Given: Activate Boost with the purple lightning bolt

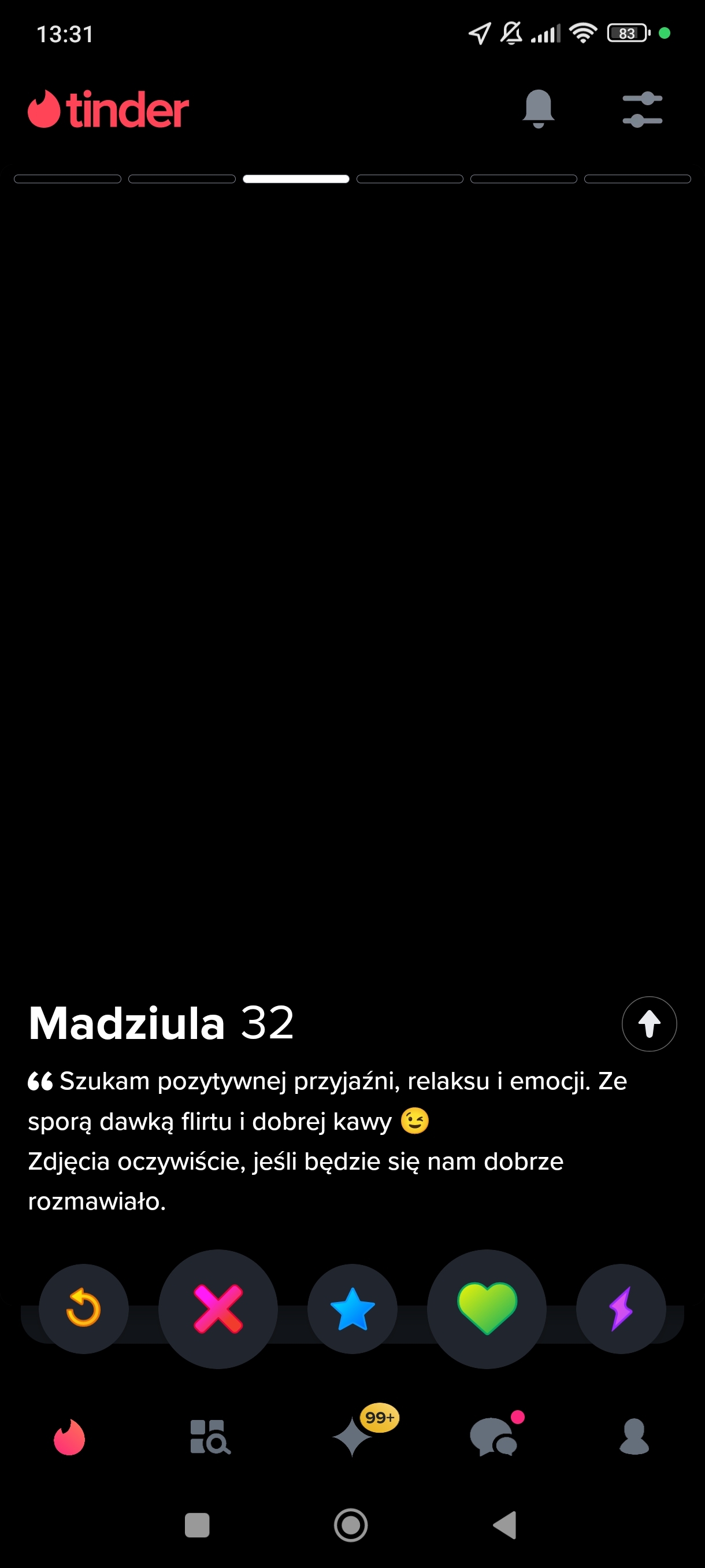Looking at the screenshot, I should point(621,1308).
